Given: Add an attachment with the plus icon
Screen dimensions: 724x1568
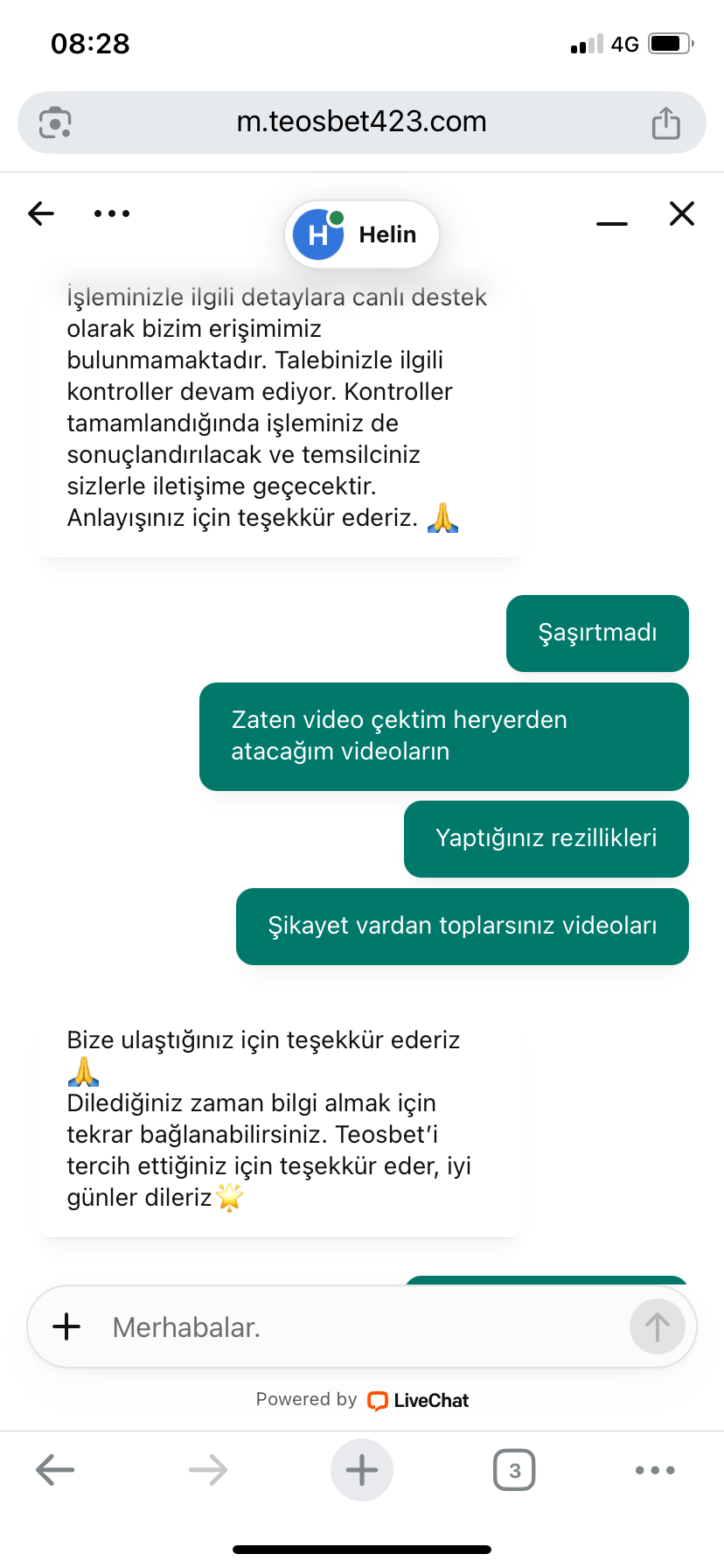Looking at the screenshot, I should coord(66,1326).
